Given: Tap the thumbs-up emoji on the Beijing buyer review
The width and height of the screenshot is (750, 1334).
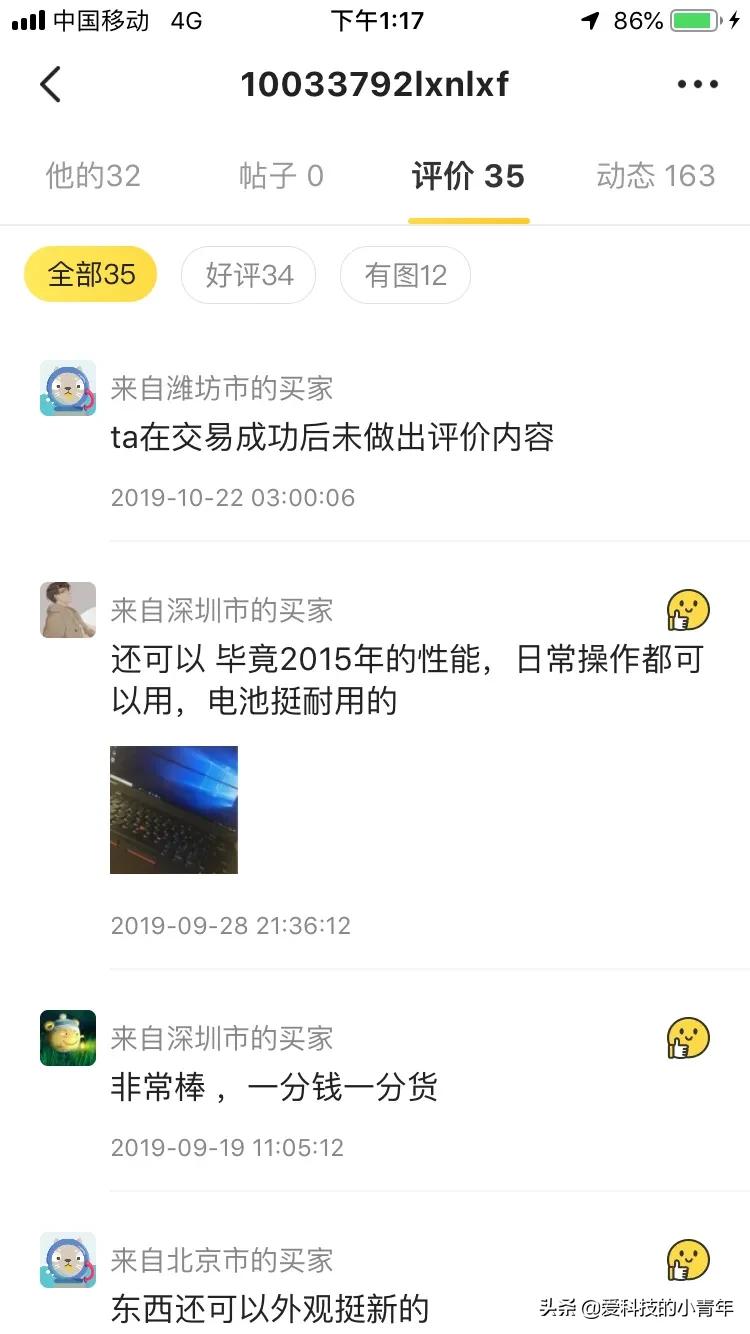Looking at the screenshot, I should (x=688, y=1262).
